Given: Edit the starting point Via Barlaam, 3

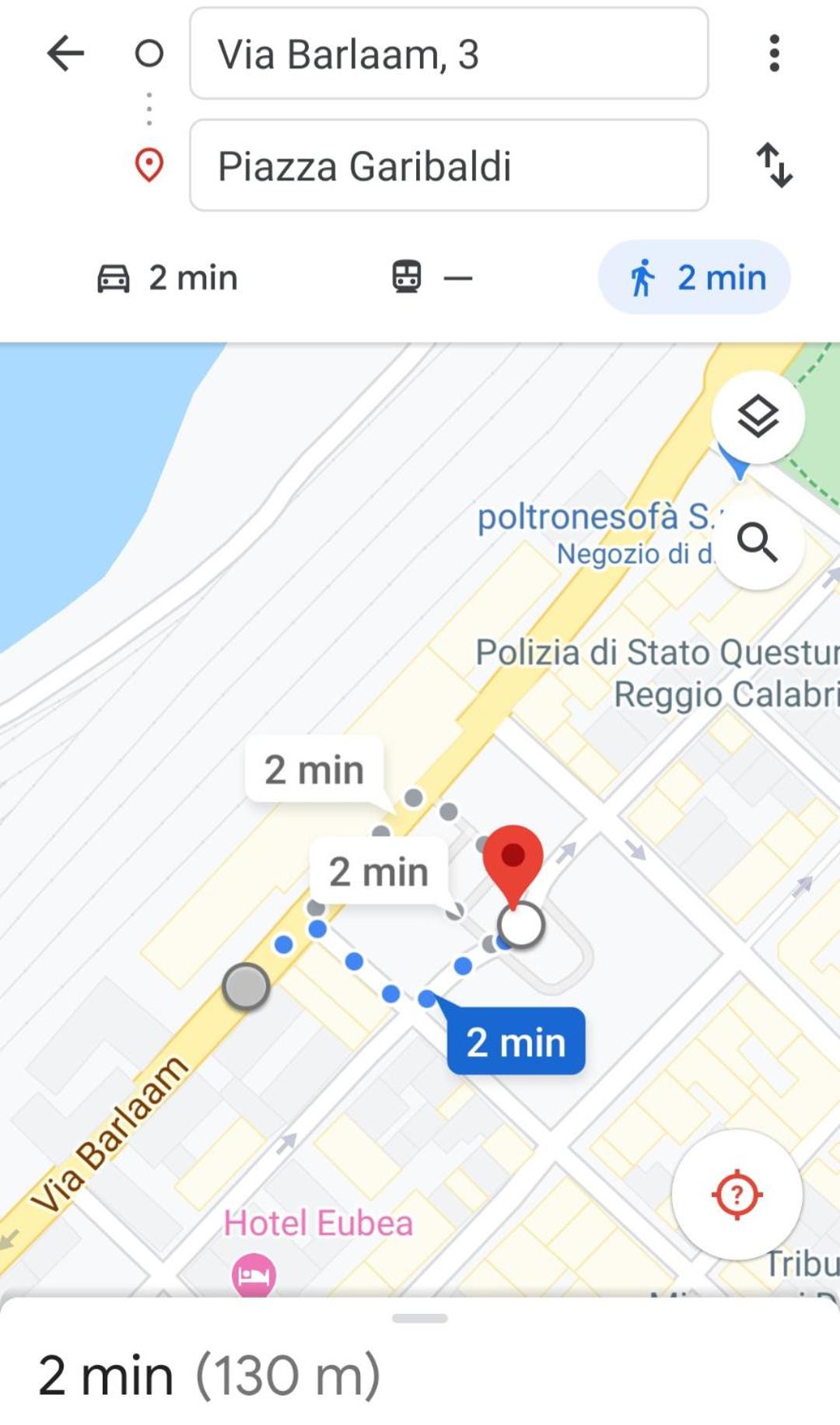Looking at the screenshot, I should [449, 54].
